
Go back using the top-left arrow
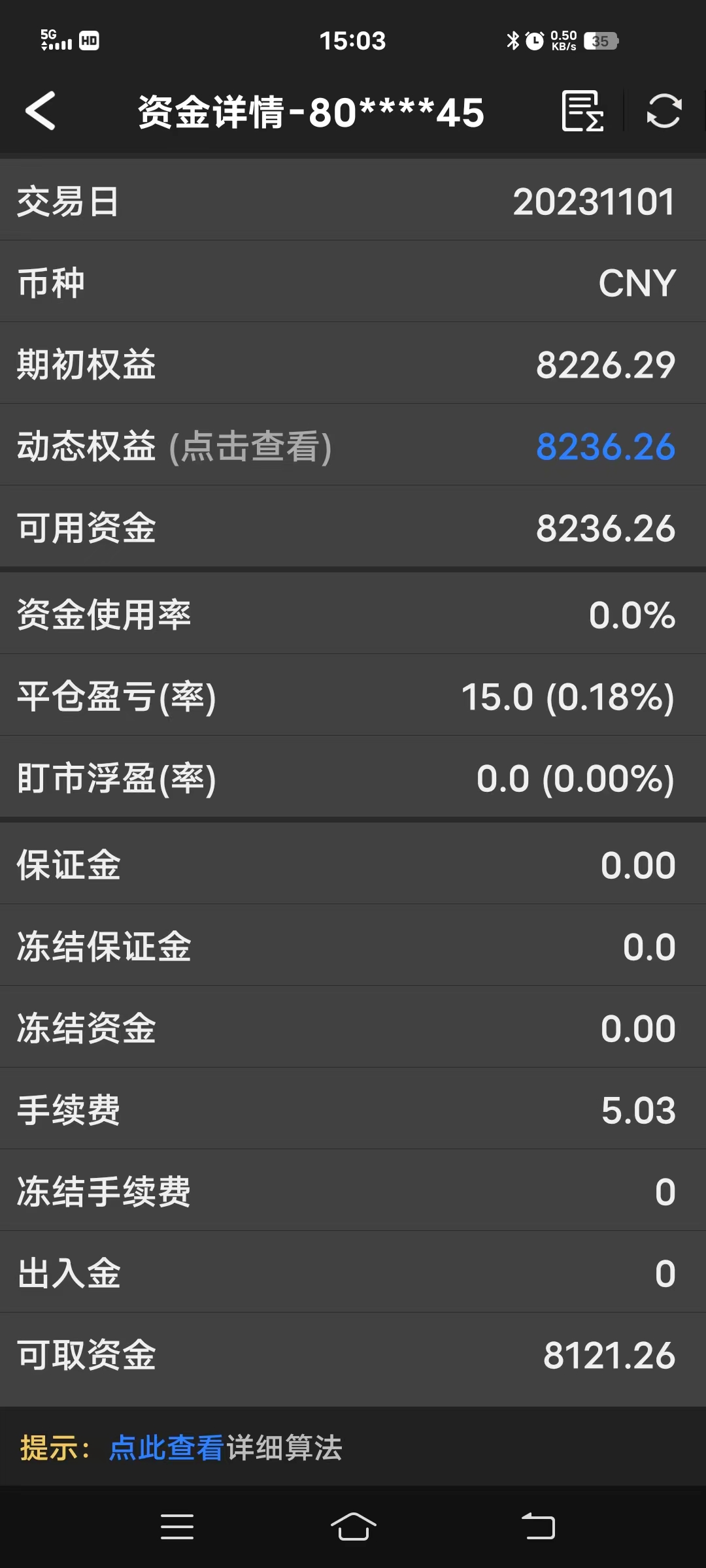41,111
